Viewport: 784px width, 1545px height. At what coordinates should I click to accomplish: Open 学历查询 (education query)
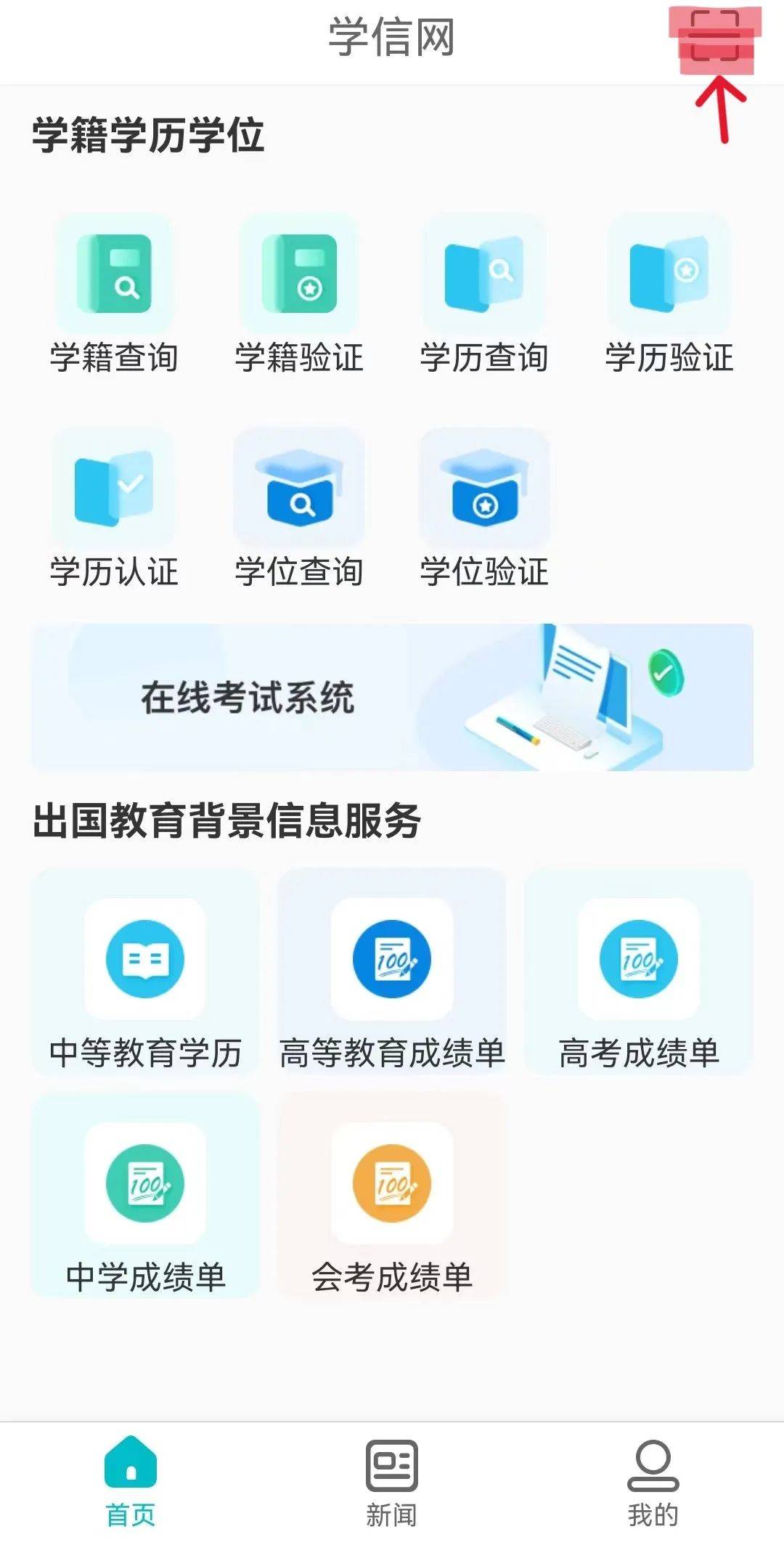[x=483, y=298]
